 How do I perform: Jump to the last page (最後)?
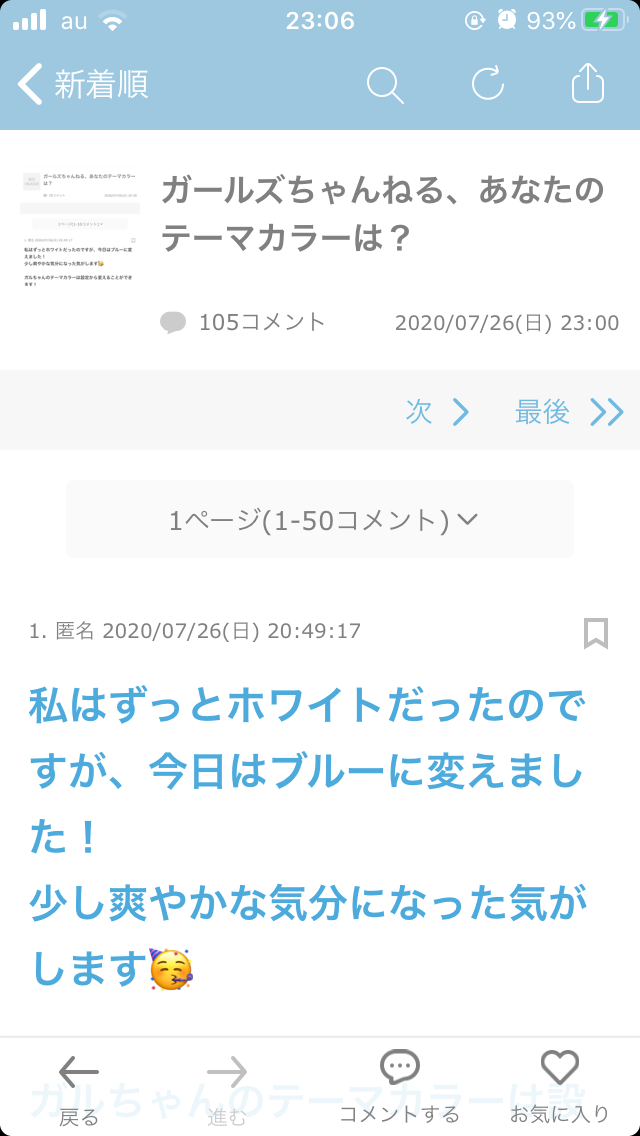568,412
